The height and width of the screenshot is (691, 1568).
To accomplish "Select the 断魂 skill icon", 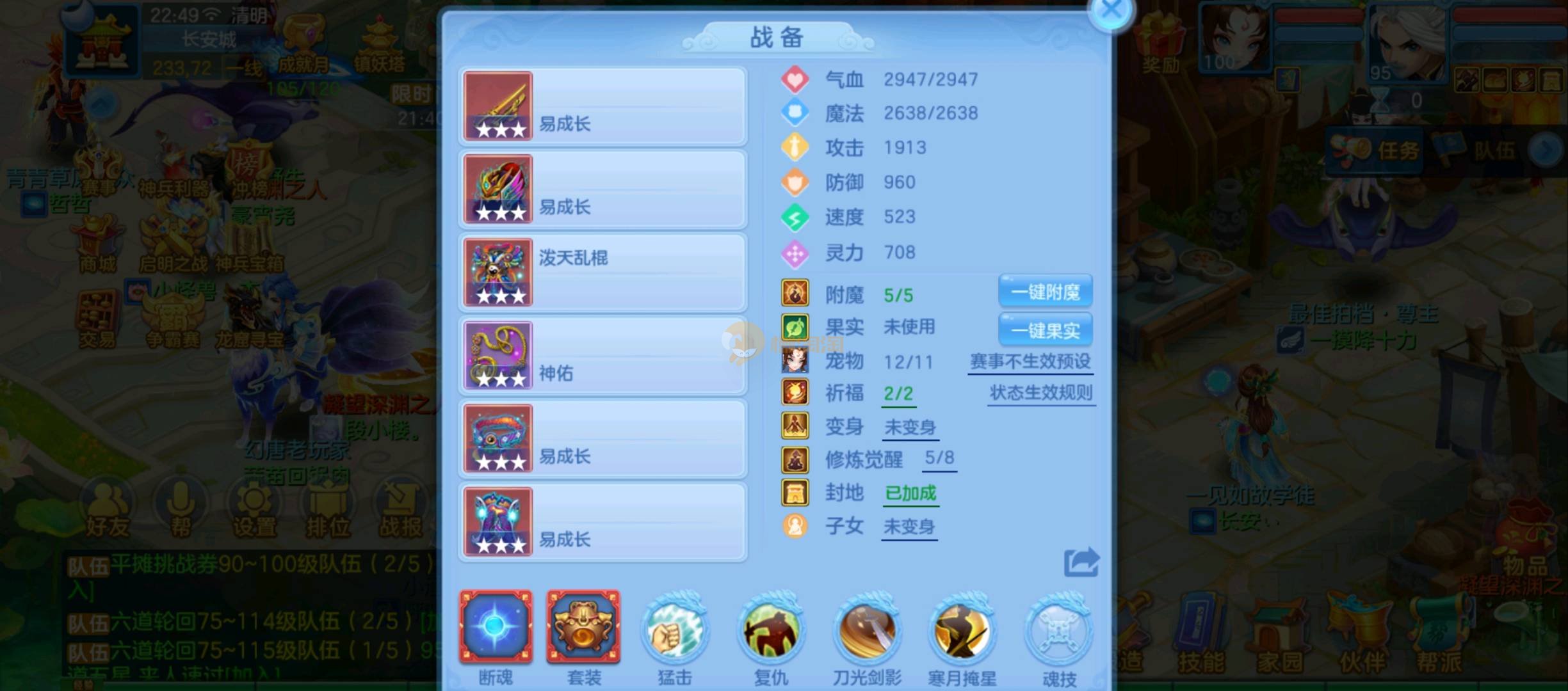I will click(496, 627).
